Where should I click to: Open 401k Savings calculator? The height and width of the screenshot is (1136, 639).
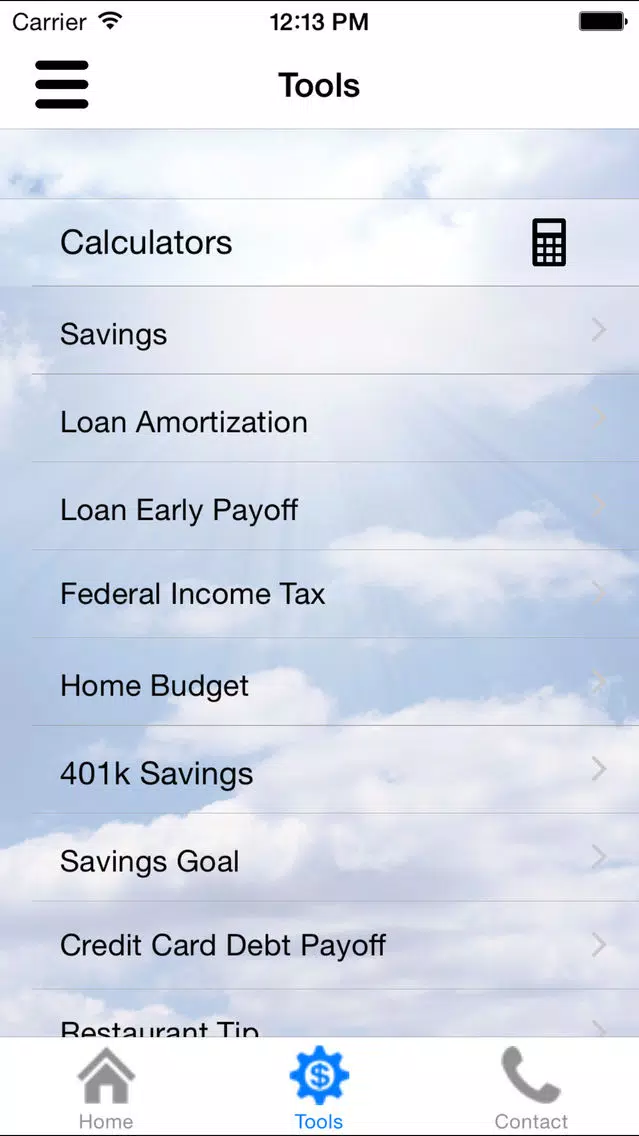(320, 769)
